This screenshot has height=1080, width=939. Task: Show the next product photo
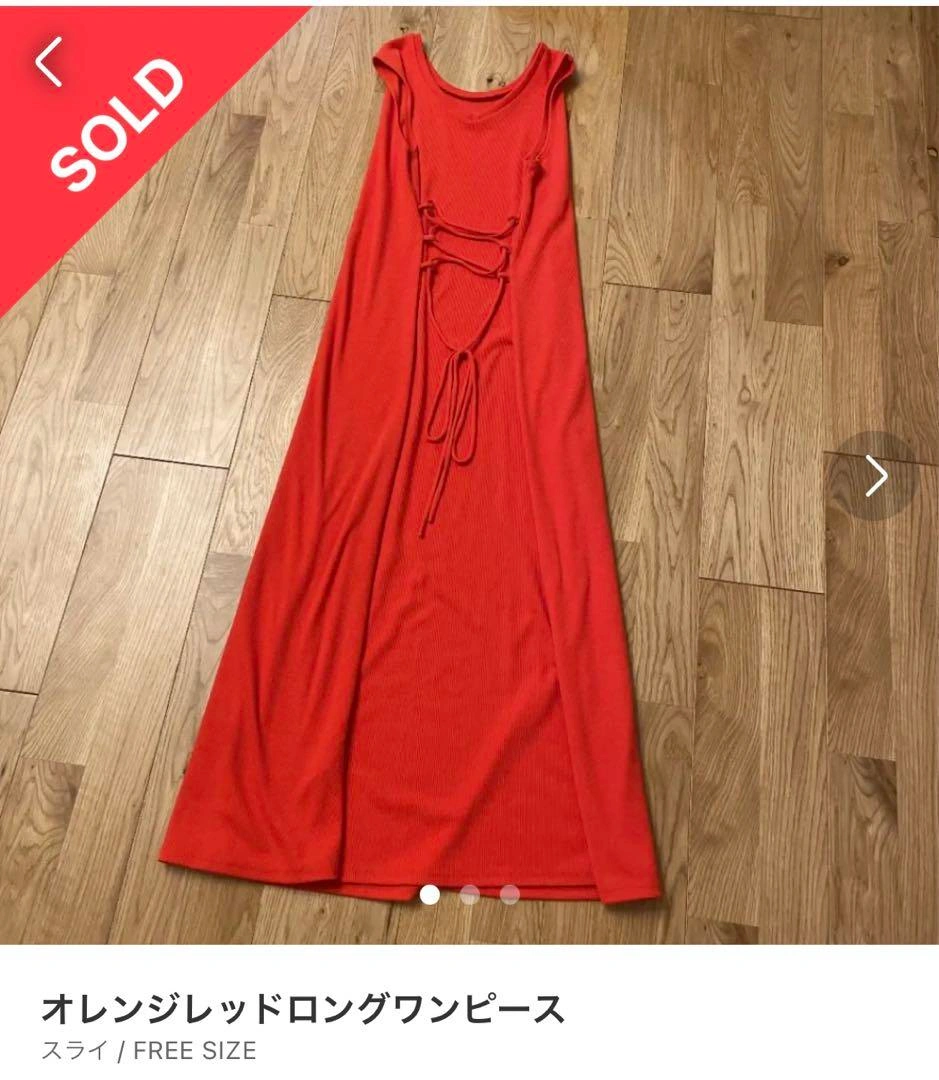tap(876, 476)
